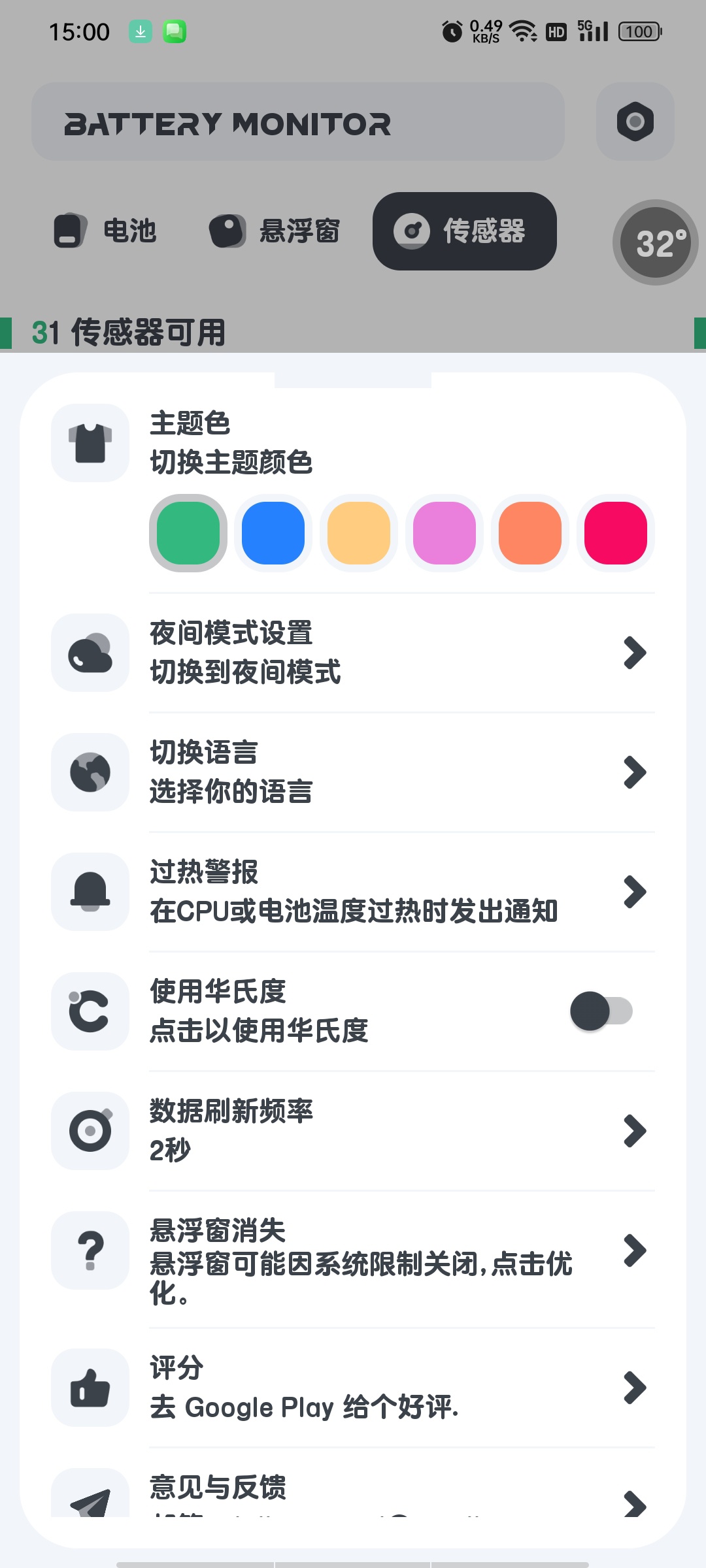706x1568 pixels.
Task: Open 夜间模式设置
Action: 353,653
